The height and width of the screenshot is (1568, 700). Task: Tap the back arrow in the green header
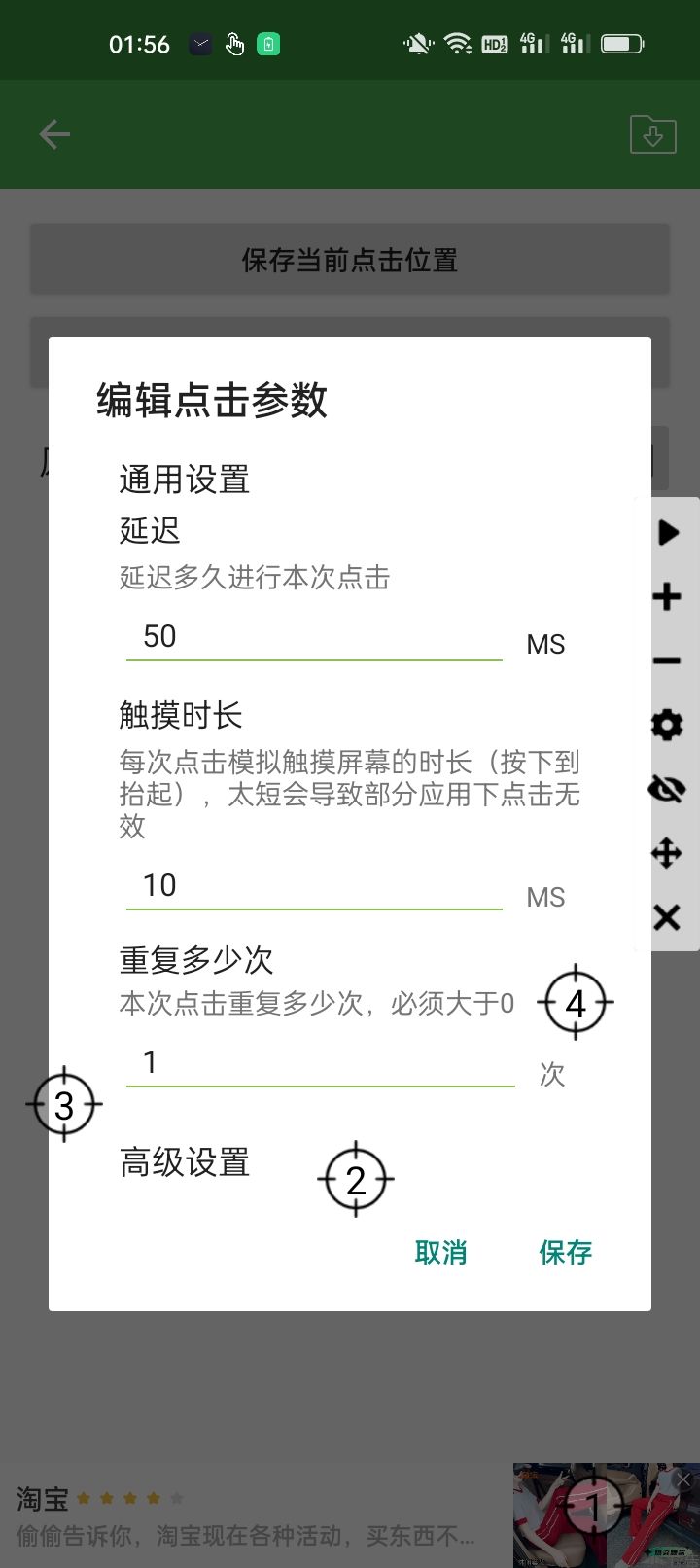pyautogui.click(x=53, y=134)
